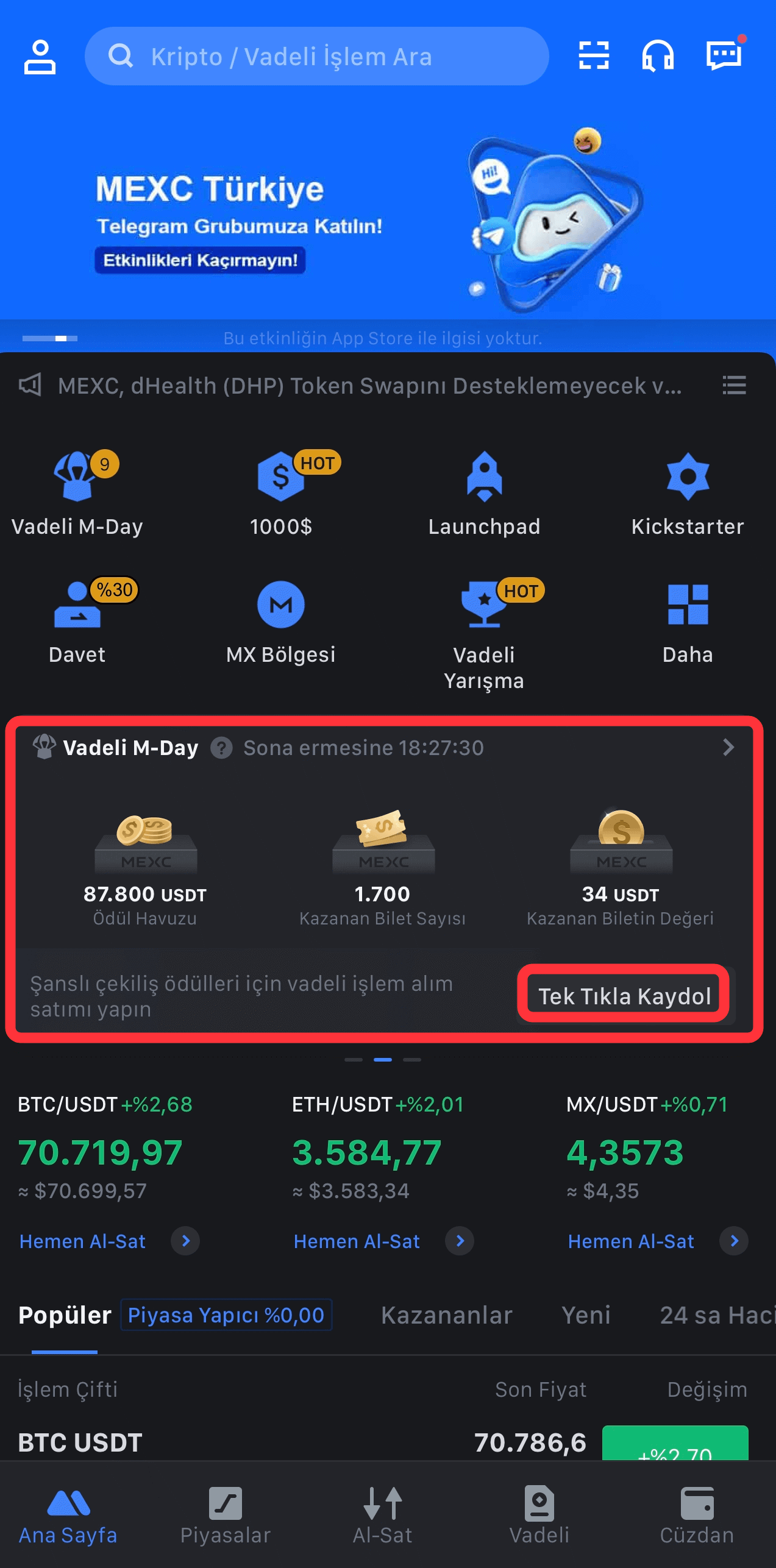Open the announcements list icon
Viewport: 776px width, 1568px height.
[x=734, y=386]
